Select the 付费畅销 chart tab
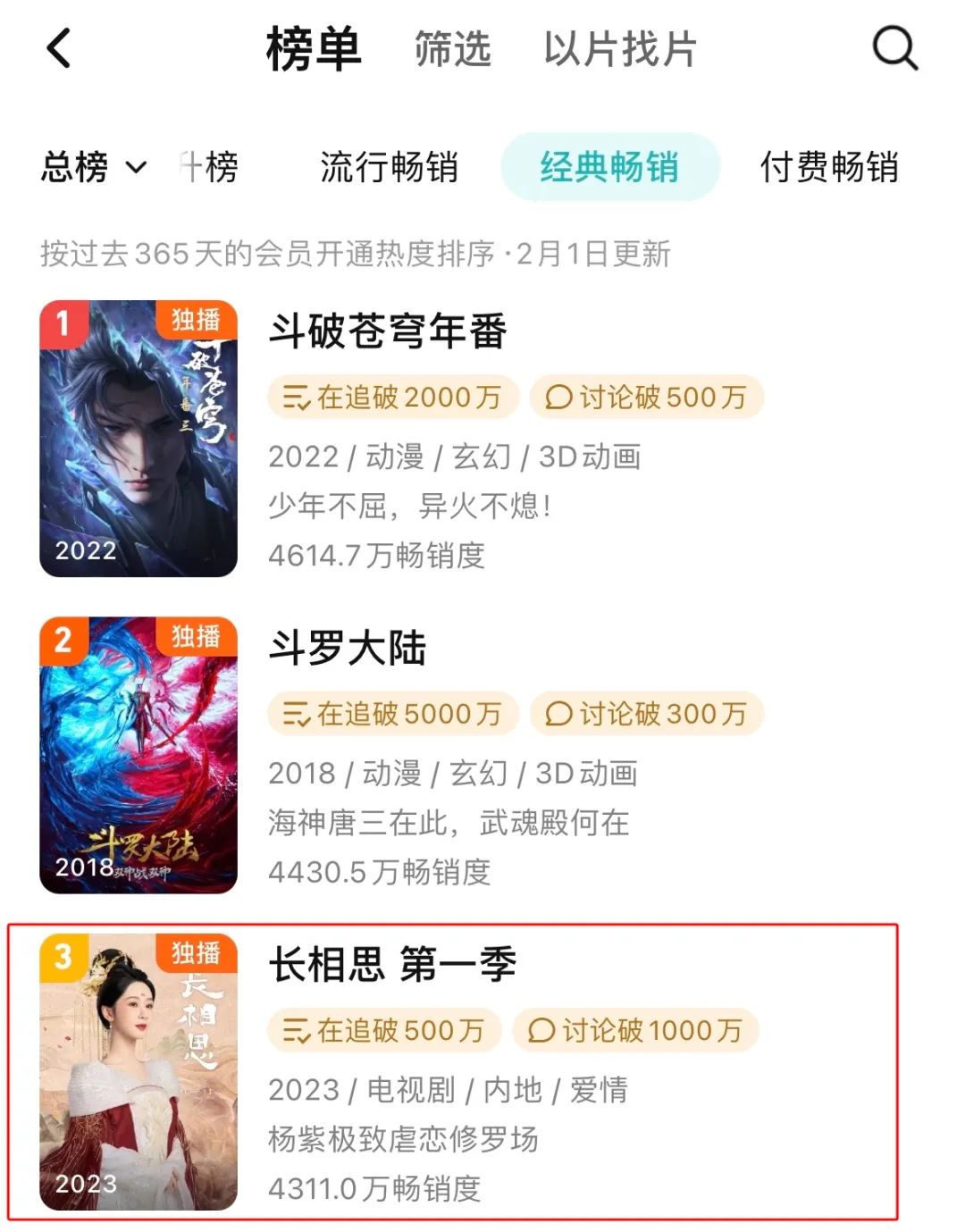This screenshot has height=1232, width=965. [828, 167]
